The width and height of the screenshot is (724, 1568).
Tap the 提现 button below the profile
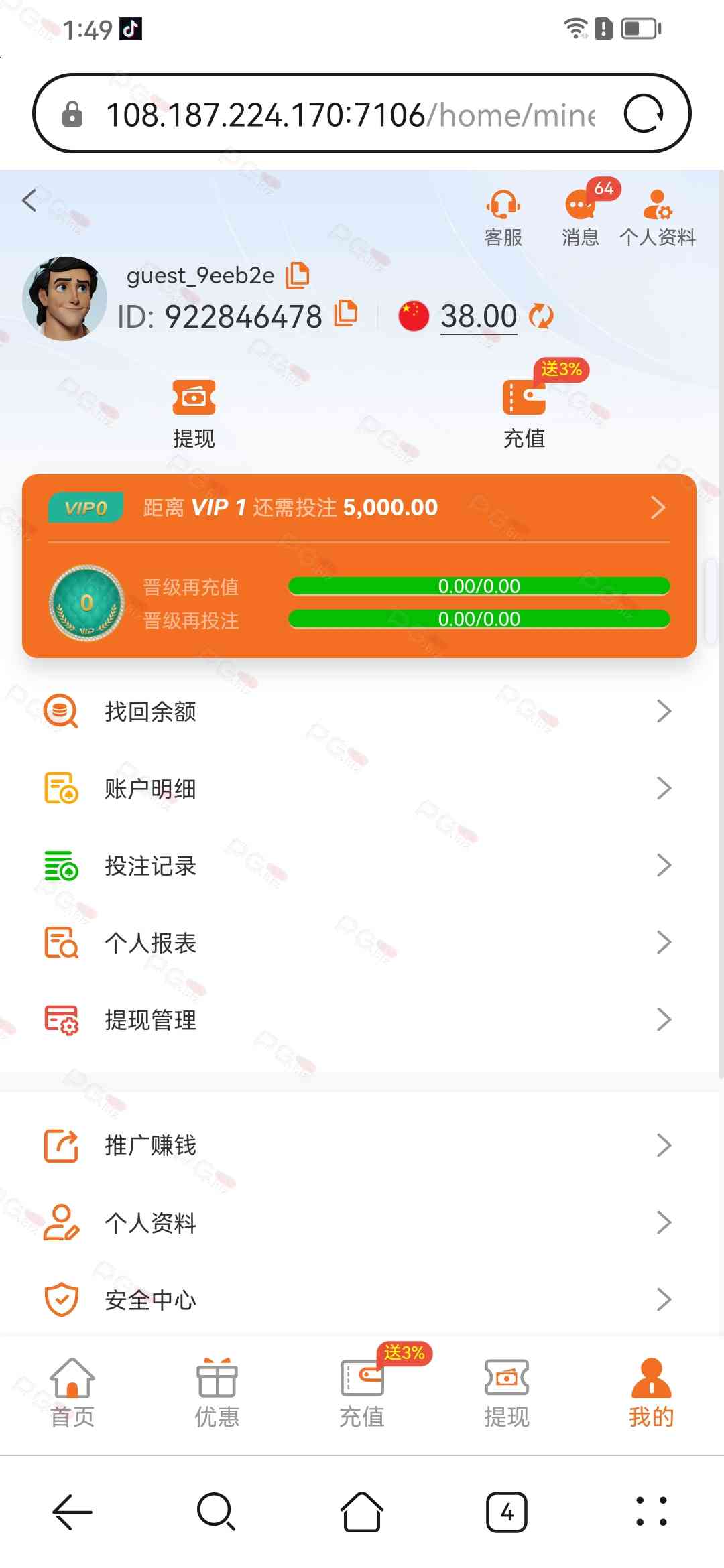194,413
